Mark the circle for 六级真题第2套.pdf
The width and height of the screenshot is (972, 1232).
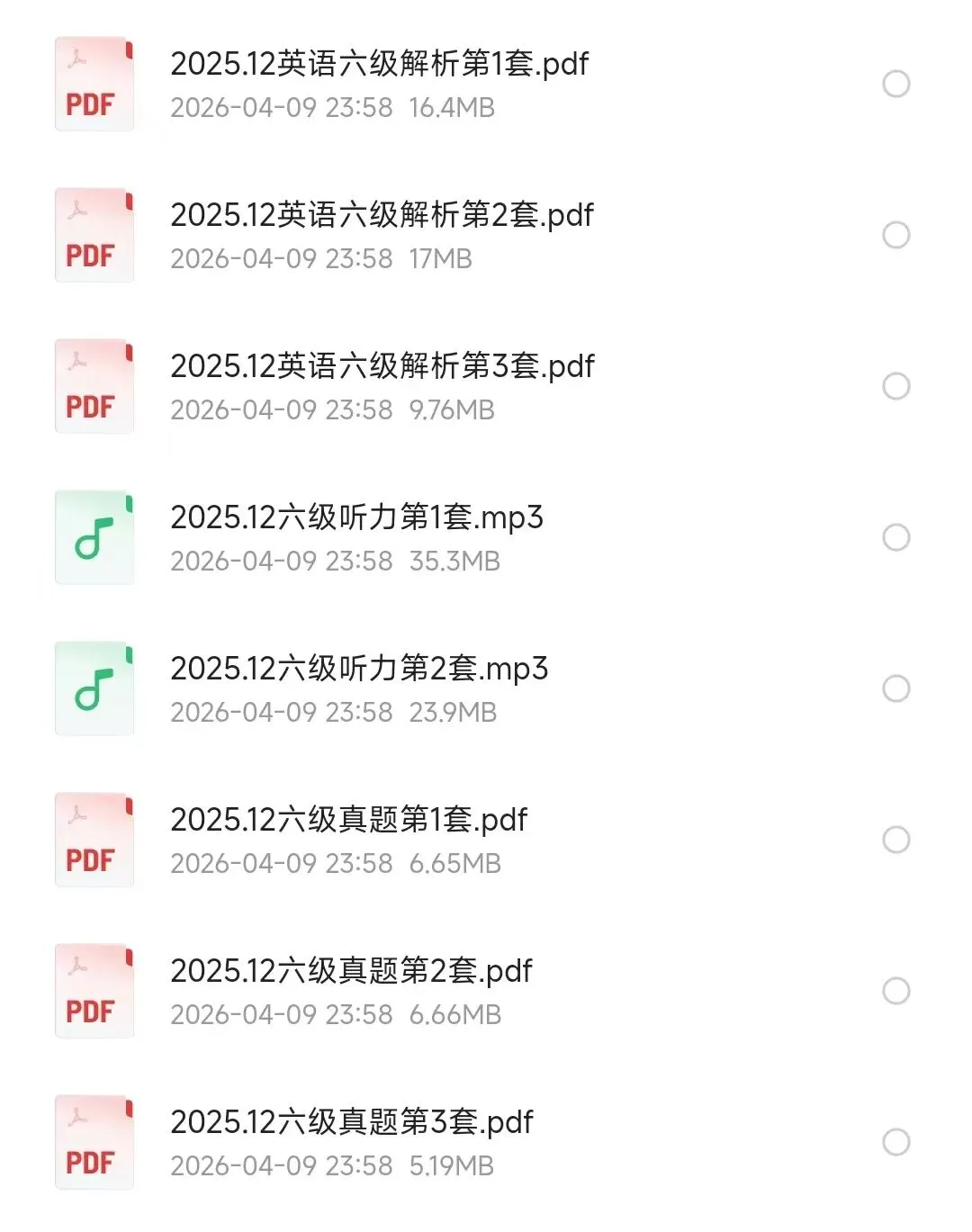tap(895, 991)
